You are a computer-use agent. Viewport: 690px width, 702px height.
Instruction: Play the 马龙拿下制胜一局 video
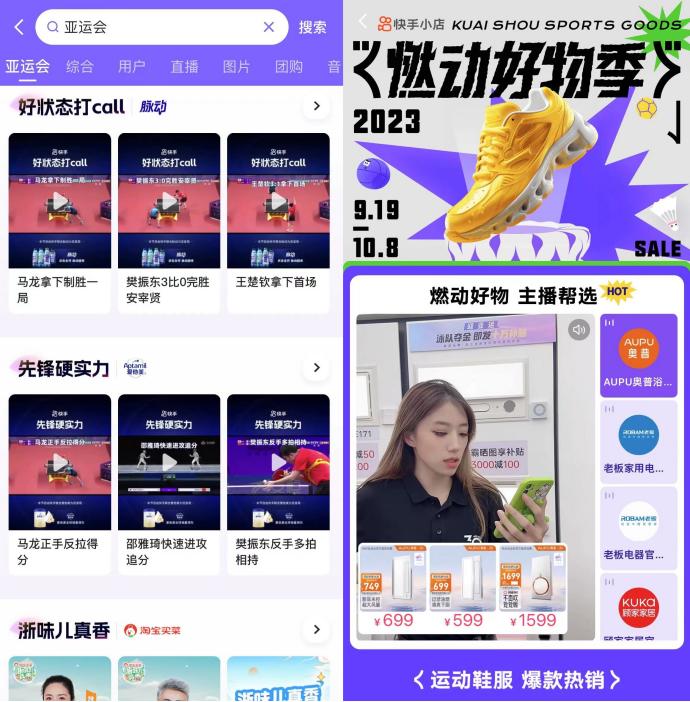(60, 201)
